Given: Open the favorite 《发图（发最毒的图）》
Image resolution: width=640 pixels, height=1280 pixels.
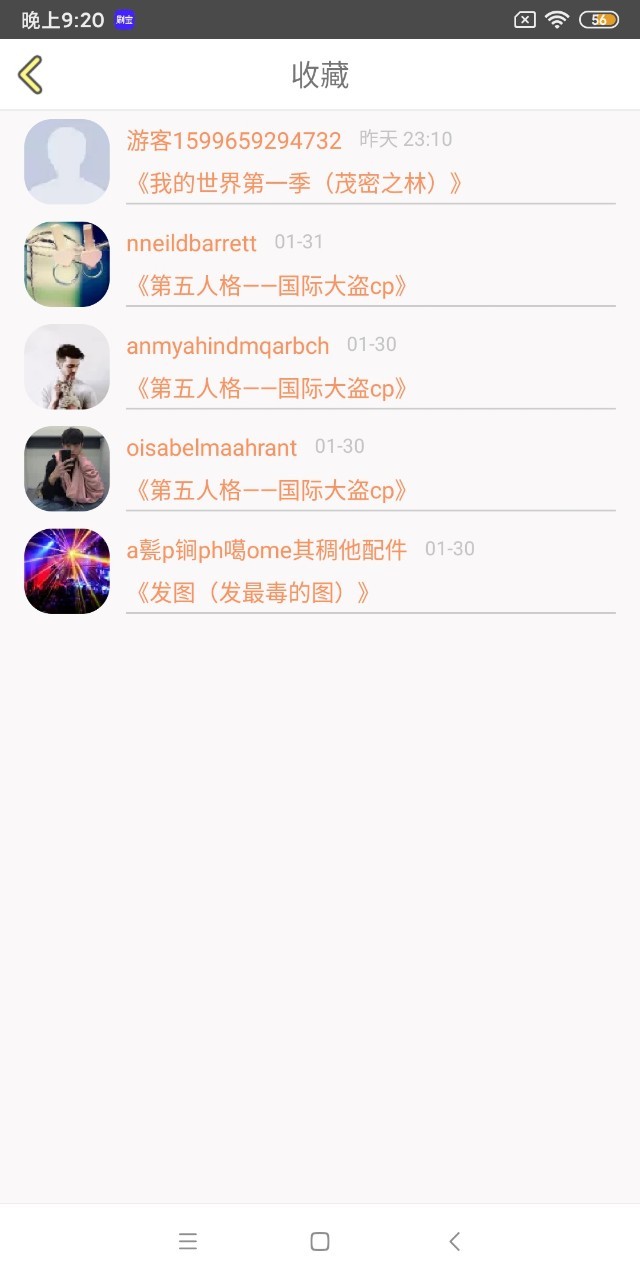Looking at the screenshot, I should point(252,593).
